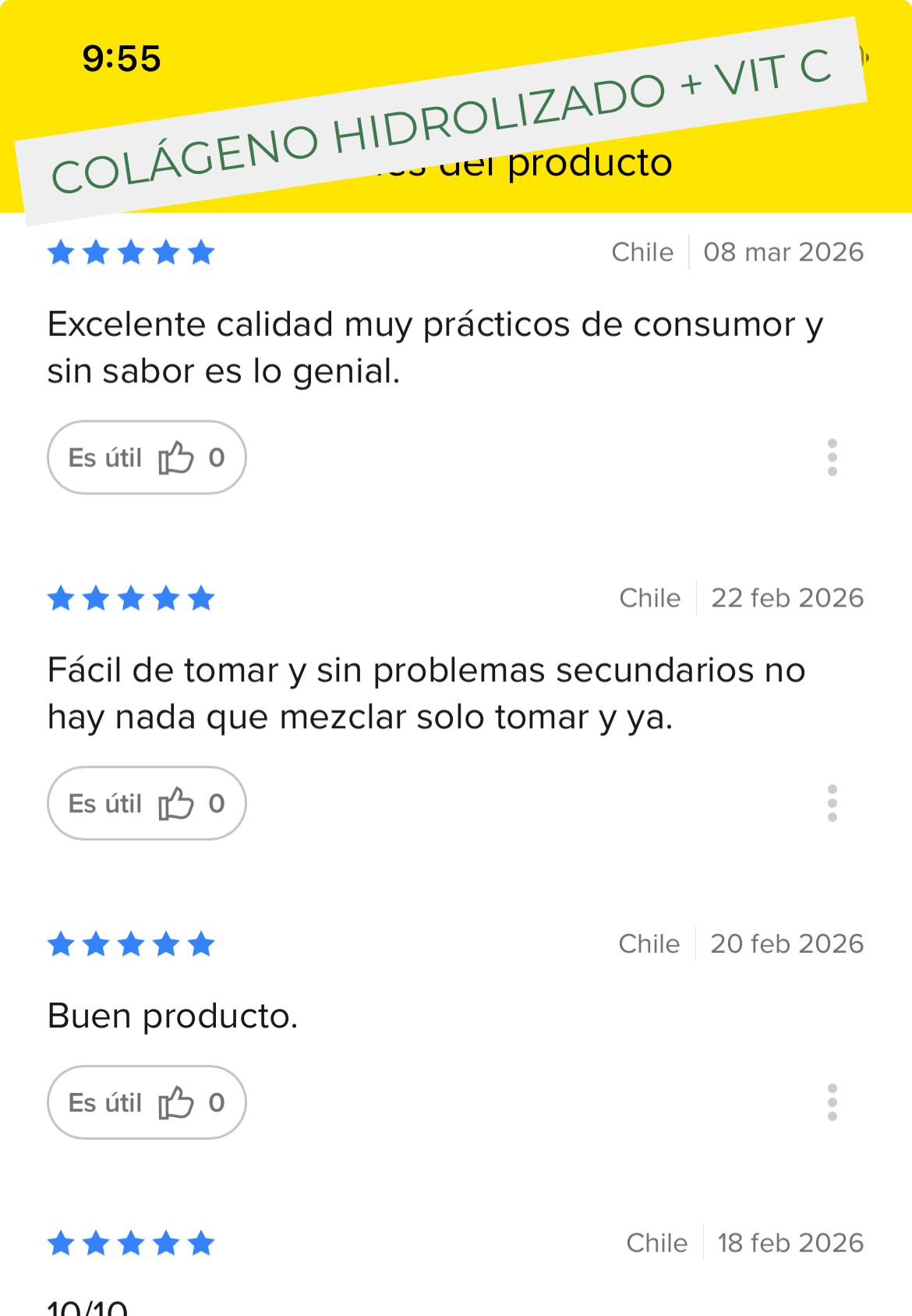Mark the 08 mar 2026 review as useful
The image size is (912, 1316).
(x=147, y=458)
